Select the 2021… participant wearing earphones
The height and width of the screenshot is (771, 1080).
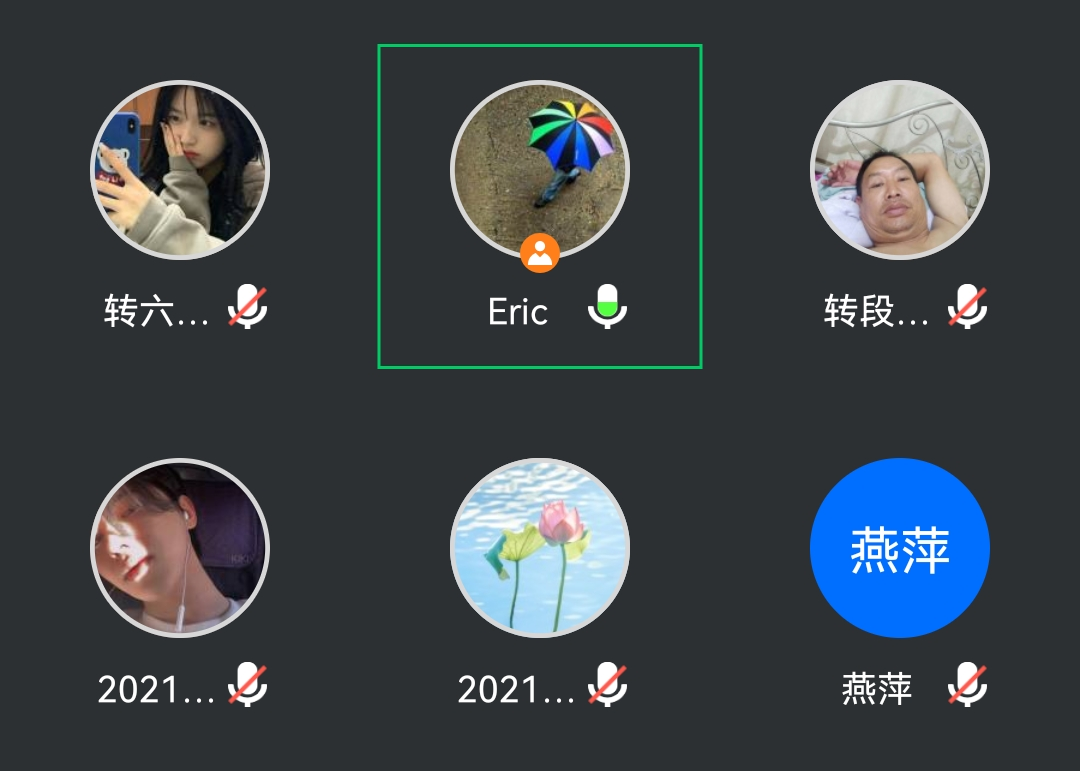(180, 548)
